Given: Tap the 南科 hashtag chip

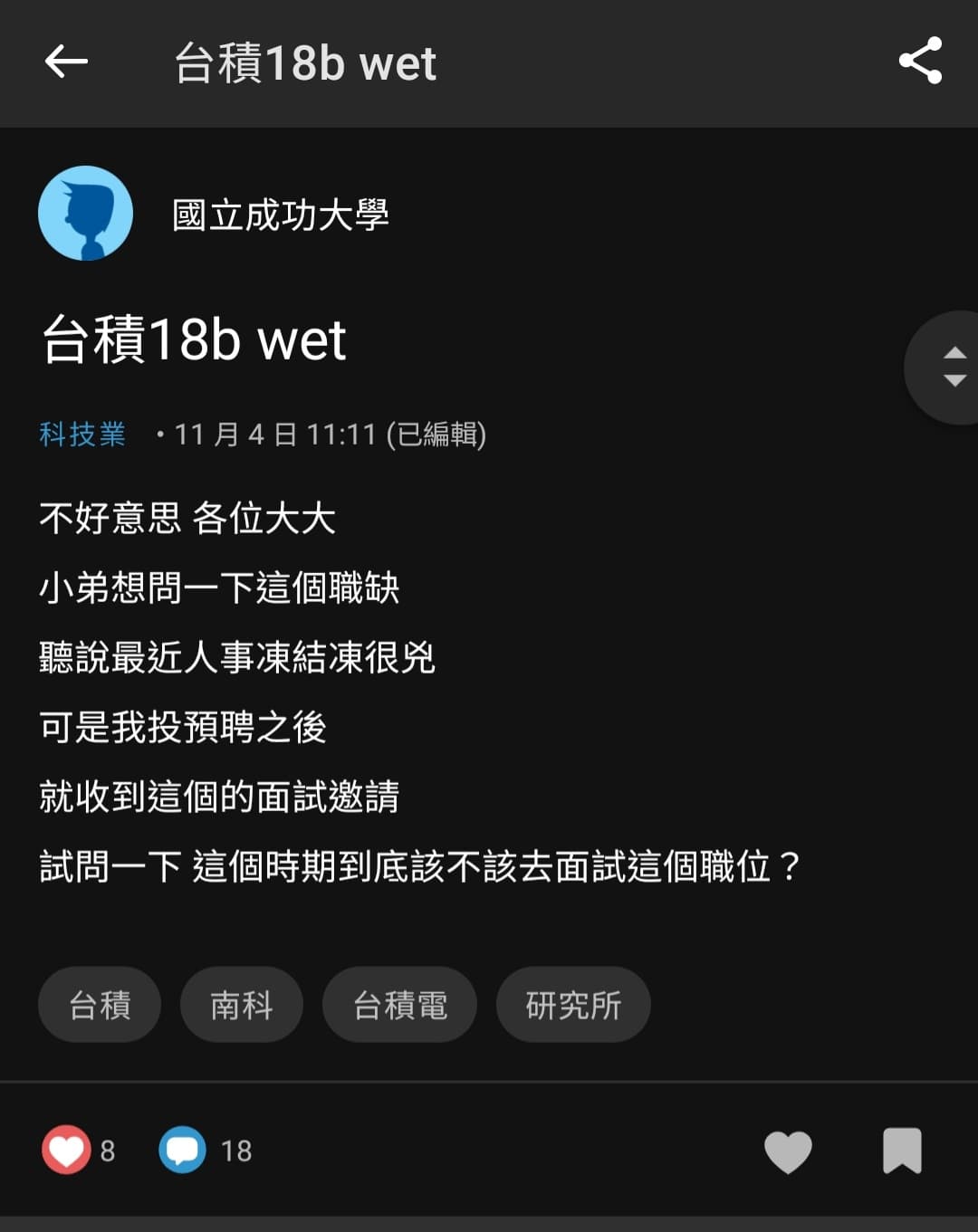Looking at the screenshot, I should 241,1004.
